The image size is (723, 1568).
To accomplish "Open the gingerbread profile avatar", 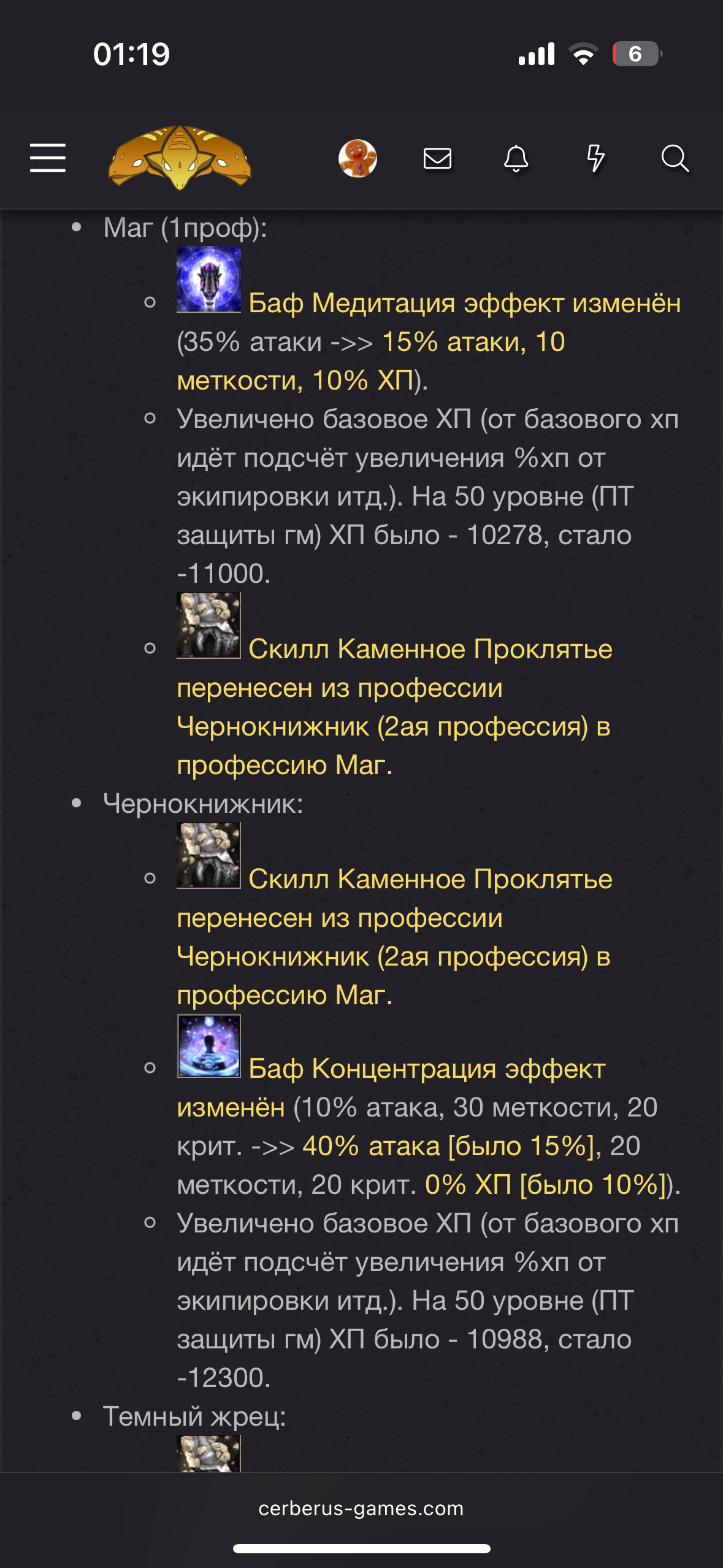I will pyautogui.click(x=358, y=159).
